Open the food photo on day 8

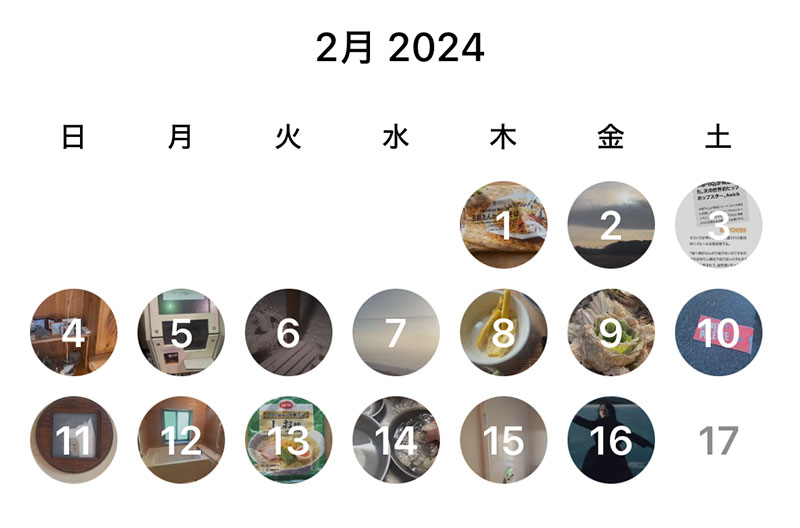click(504, 332)
